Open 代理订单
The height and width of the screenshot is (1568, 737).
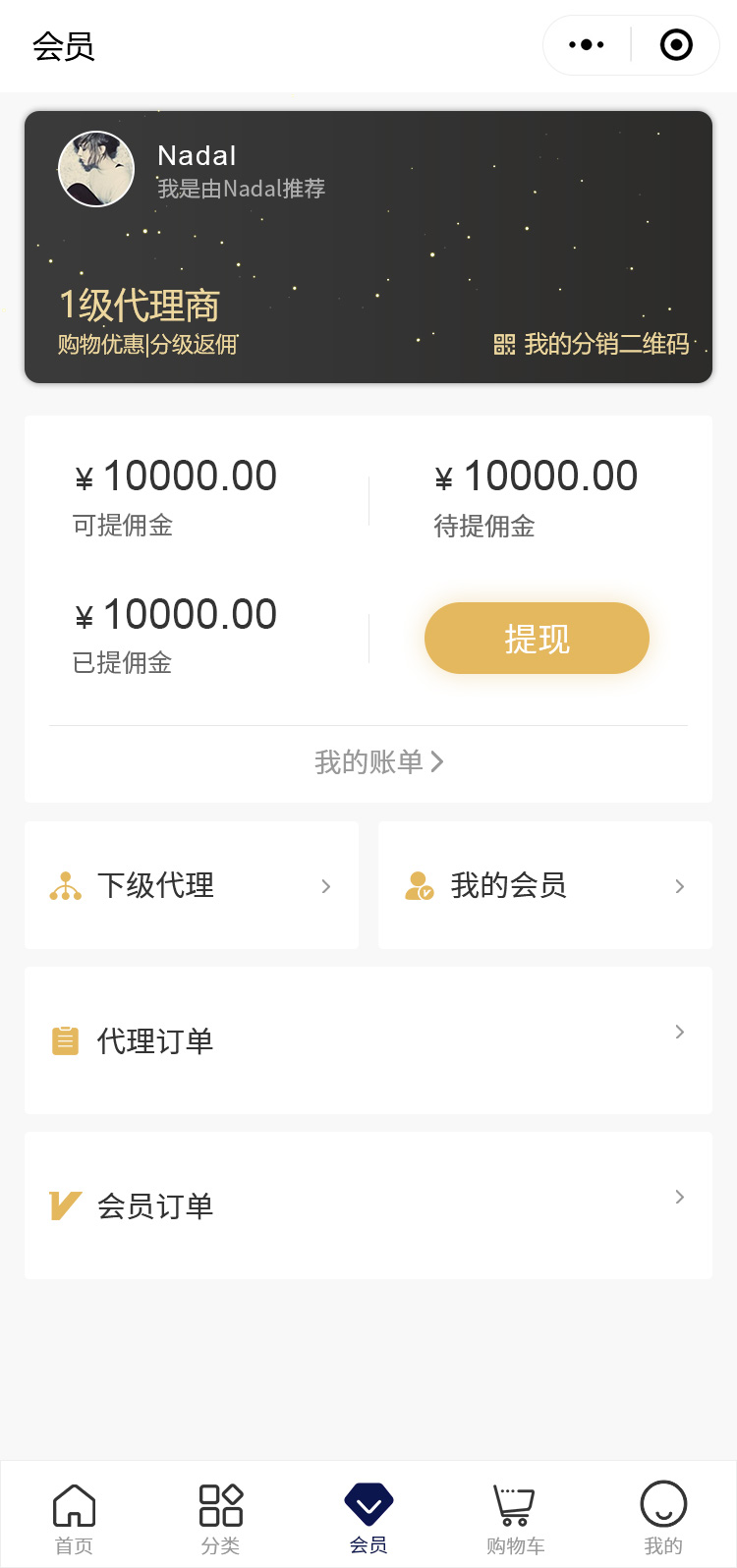[x=368, y=1040]
